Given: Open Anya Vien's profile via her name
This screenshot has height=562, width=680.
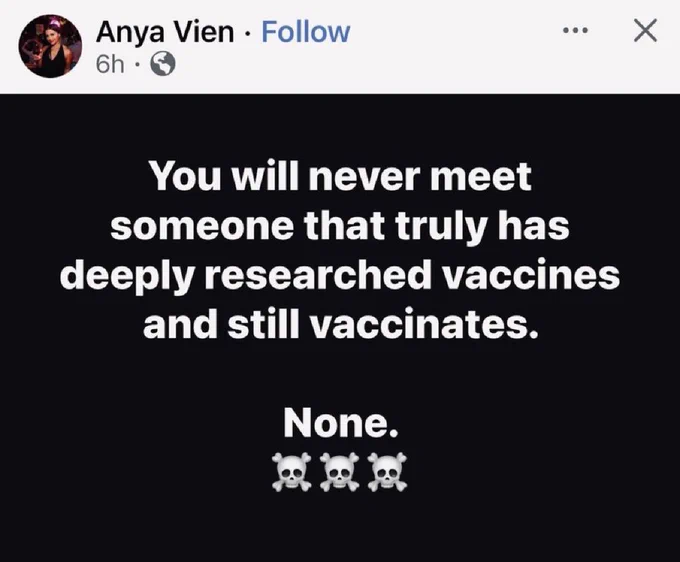Looking at the screenshot, I should pos(165,33).
